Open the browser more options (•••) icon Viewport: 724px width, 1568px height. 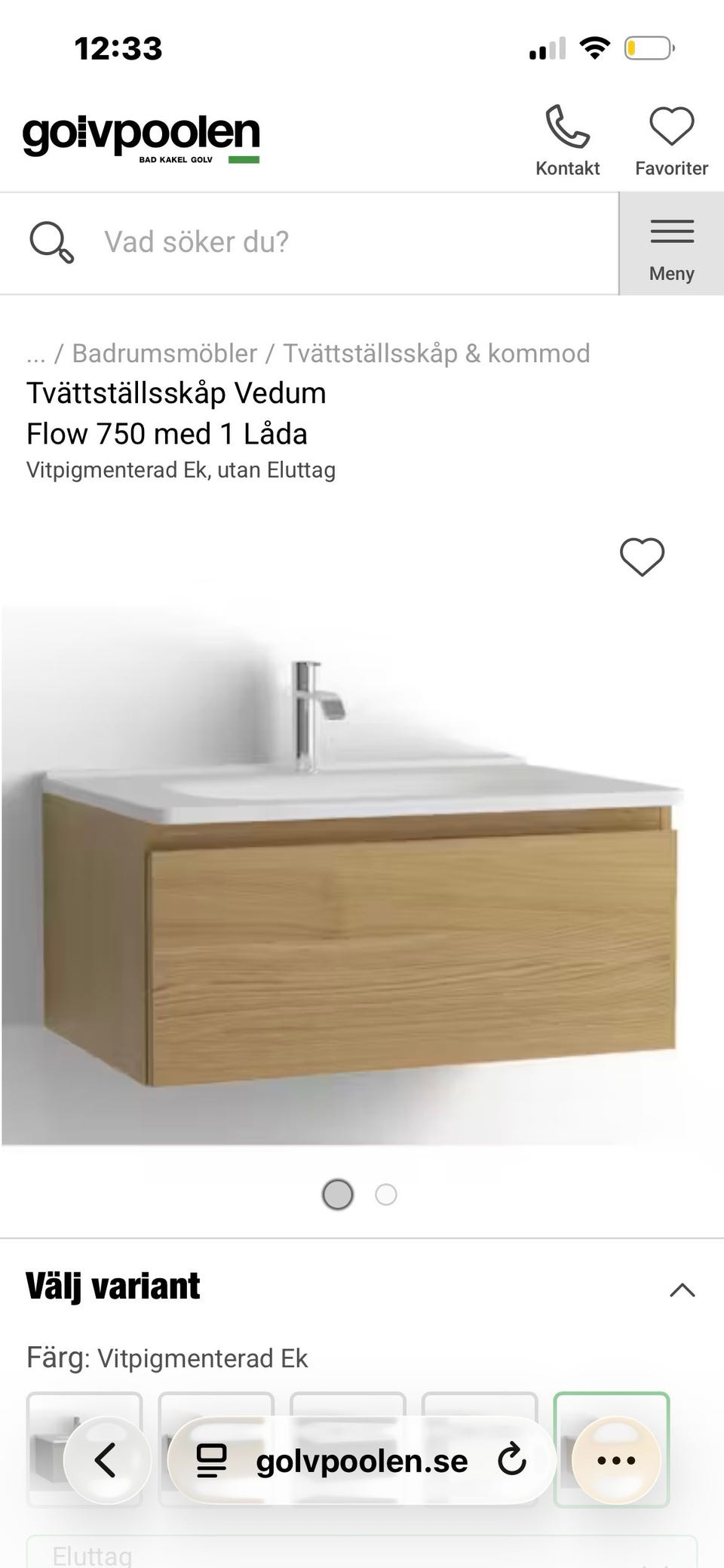tap(615, 1459)
